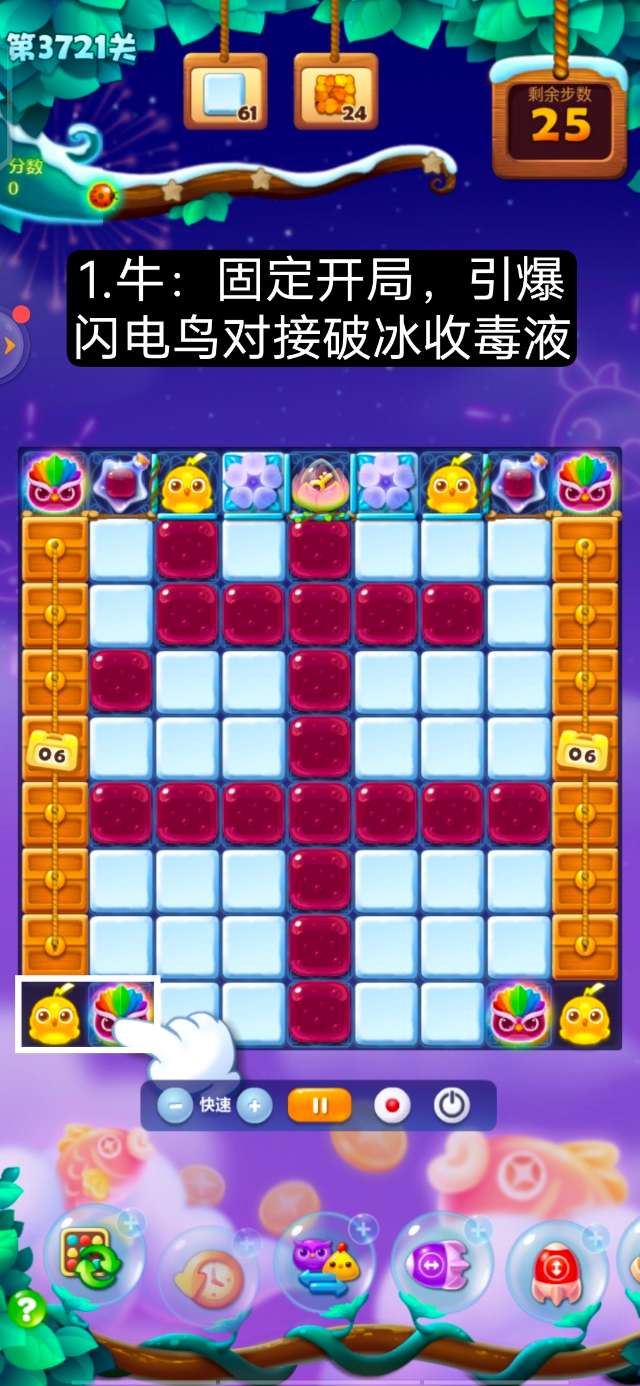Increase playback speed with the plus button

click(x=254, y=1106)
